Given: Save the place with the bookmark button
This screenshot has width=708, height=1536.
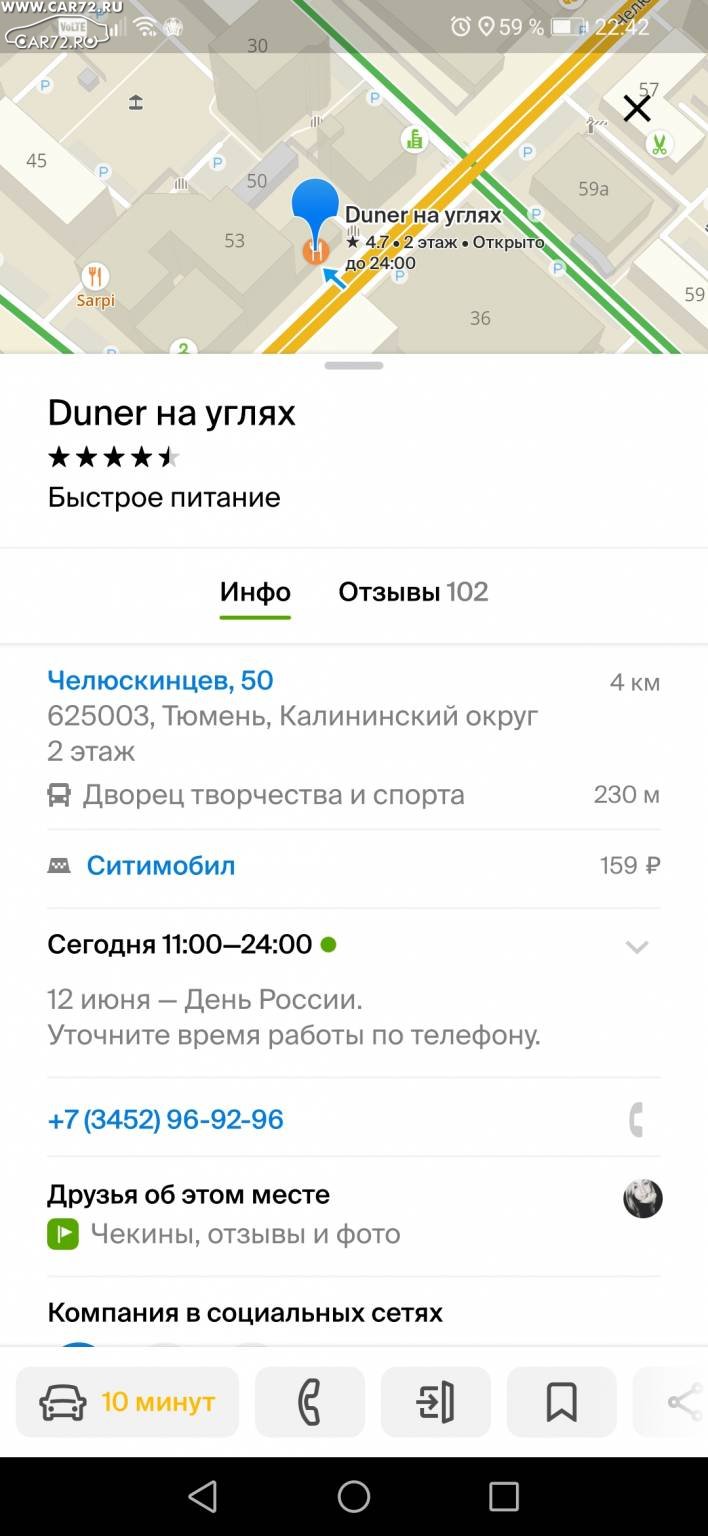Looking at the screenshot, I should (562, 1402).
